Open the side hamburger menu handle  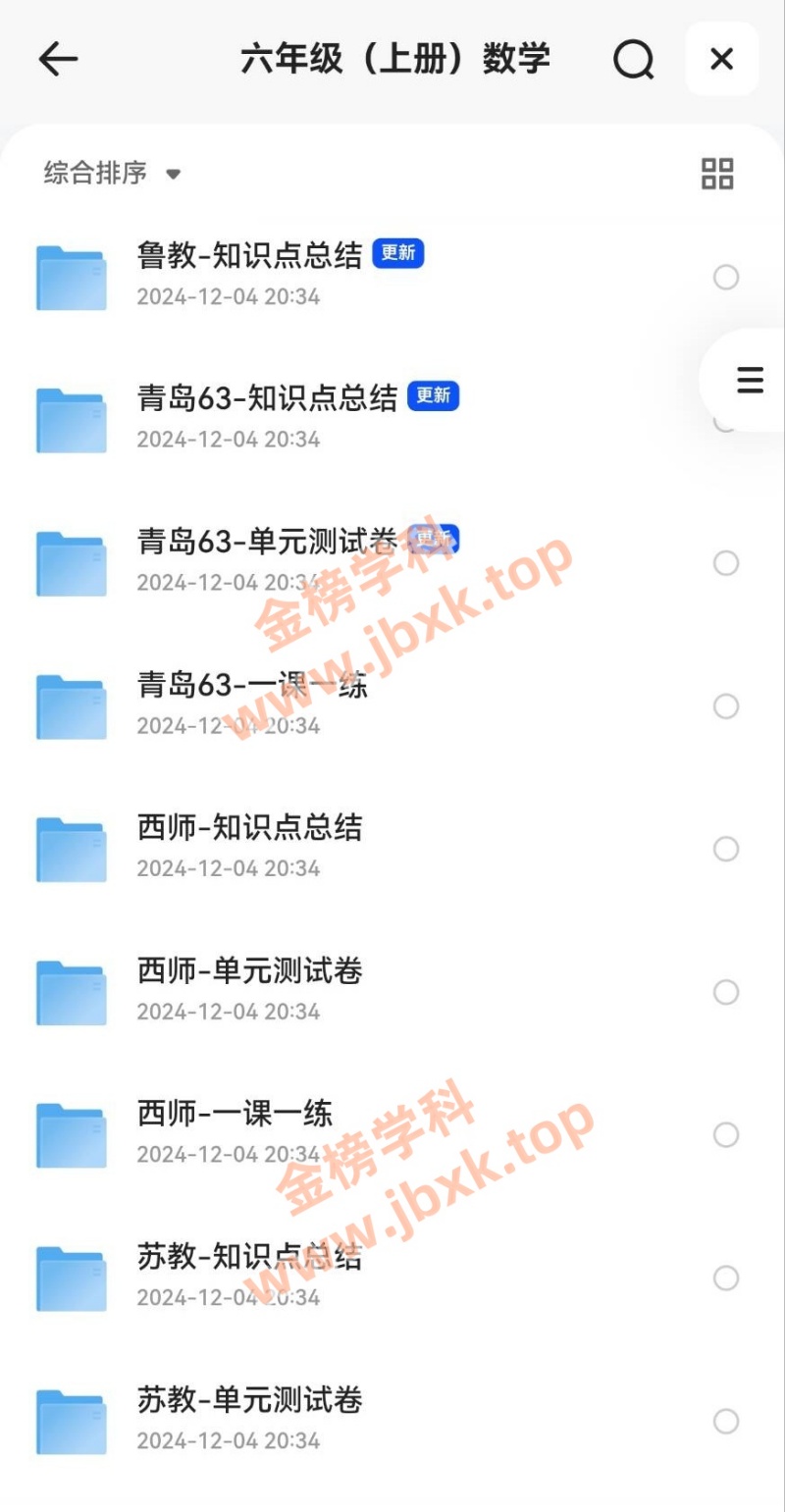pyautogui.click(x=749, y=380)
